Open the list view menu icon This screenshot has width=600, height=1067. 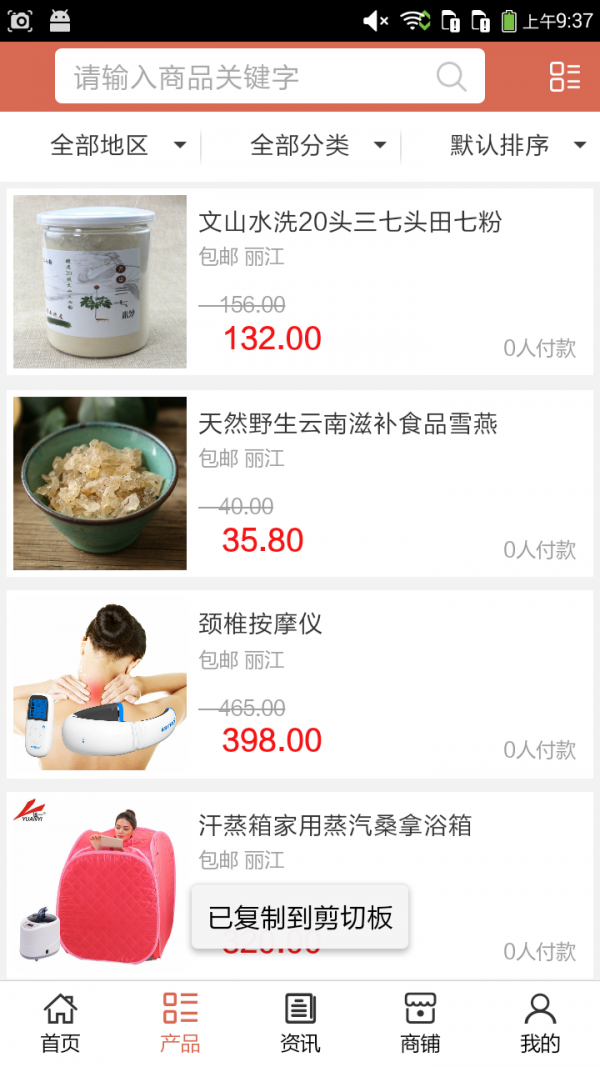(x=564, y=77)
